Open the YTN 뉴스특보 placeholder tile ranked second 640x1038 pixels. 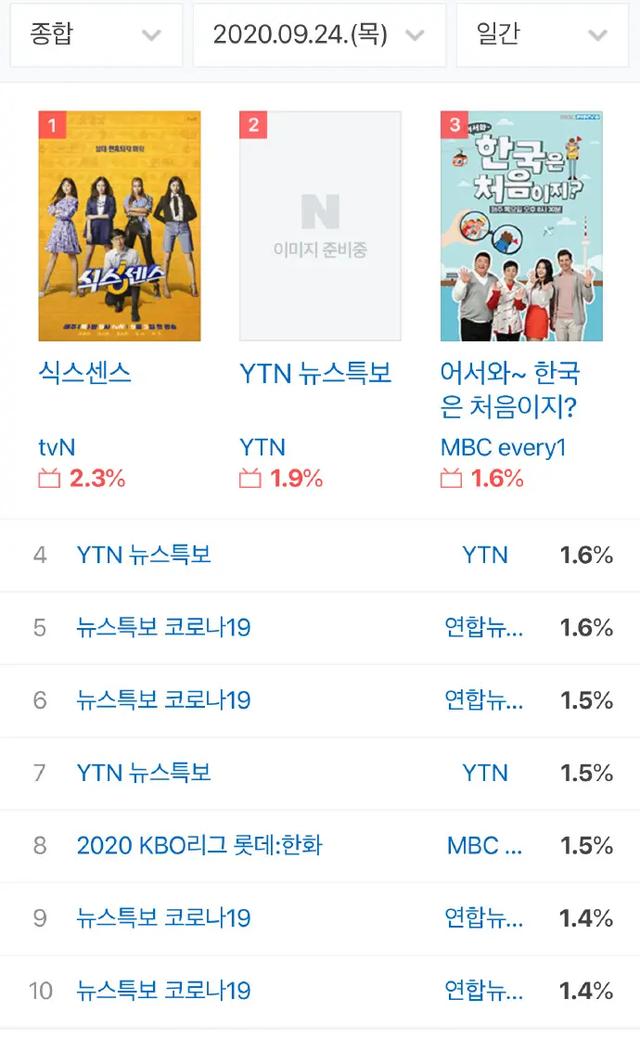320,226
